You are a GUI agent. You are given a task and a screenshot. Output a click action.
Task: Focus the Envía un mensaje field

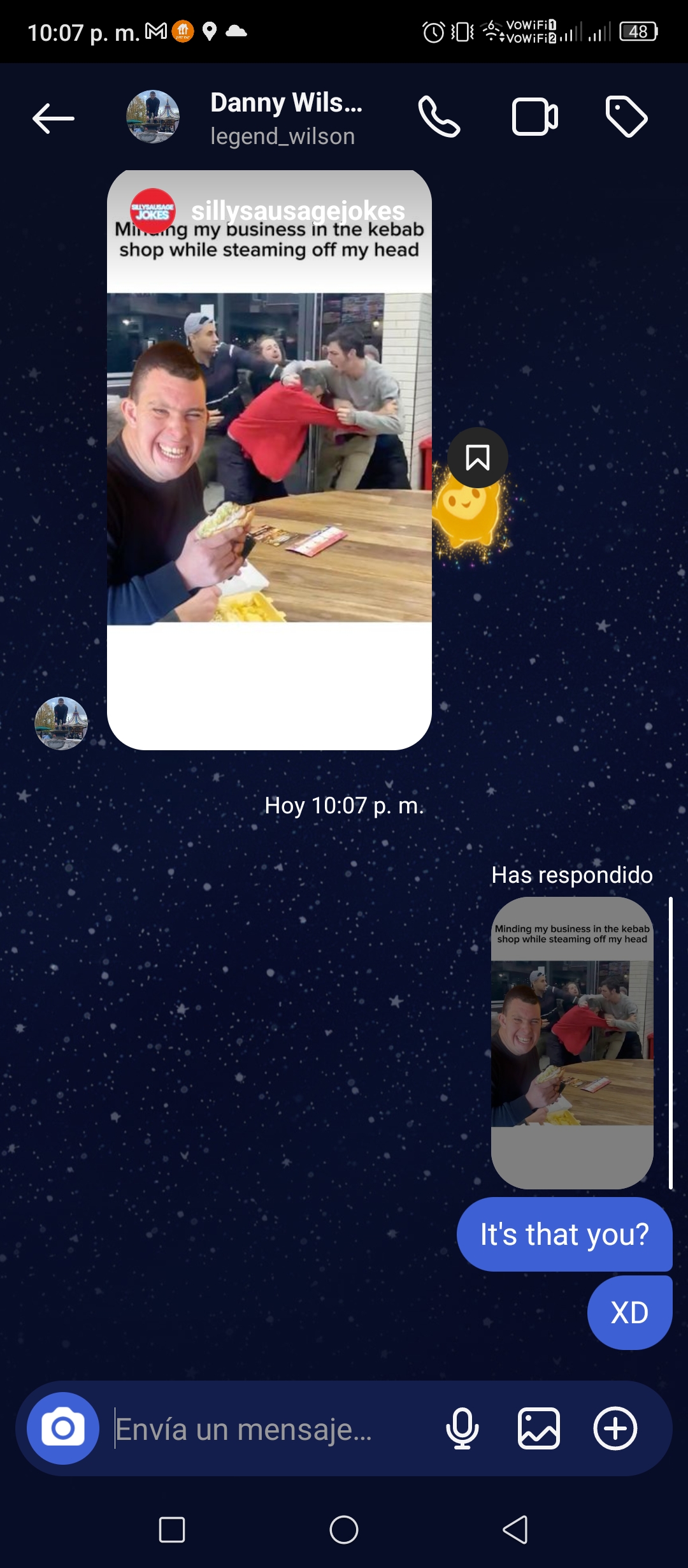tap(274, 1429)
